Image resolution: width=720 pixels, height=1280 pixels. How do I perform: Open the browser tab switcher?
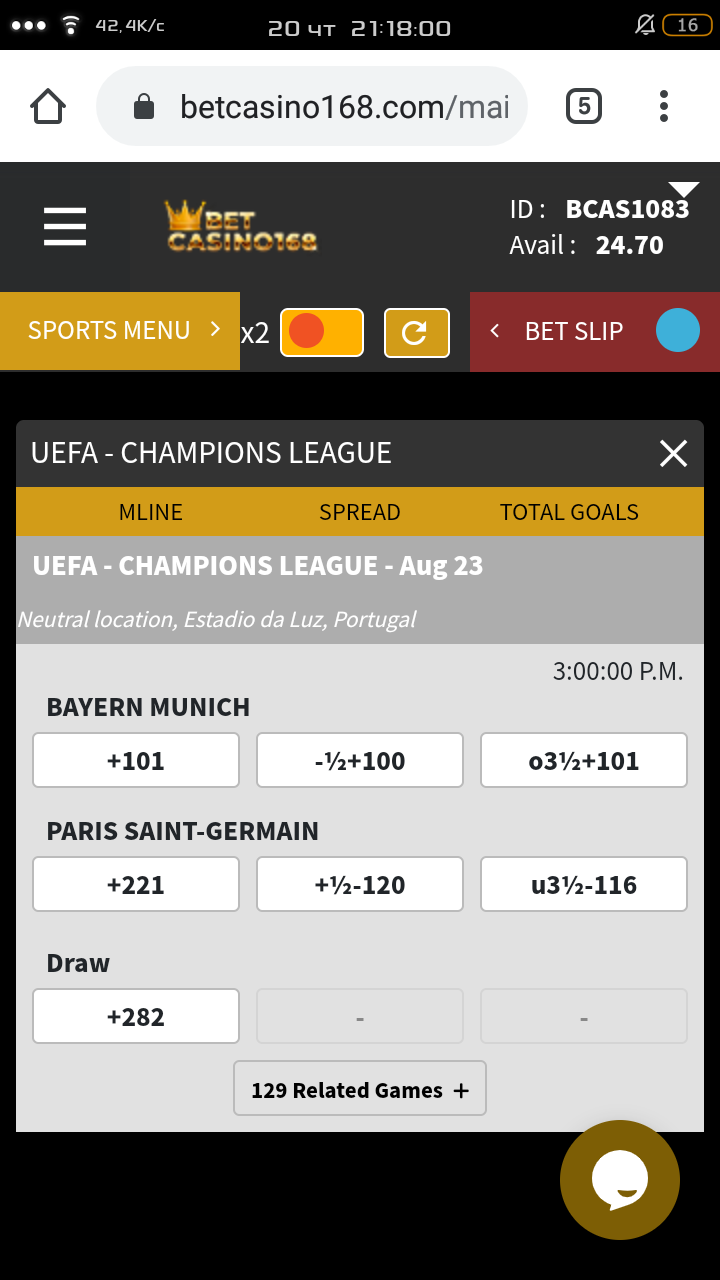click(x=584, y=106)
